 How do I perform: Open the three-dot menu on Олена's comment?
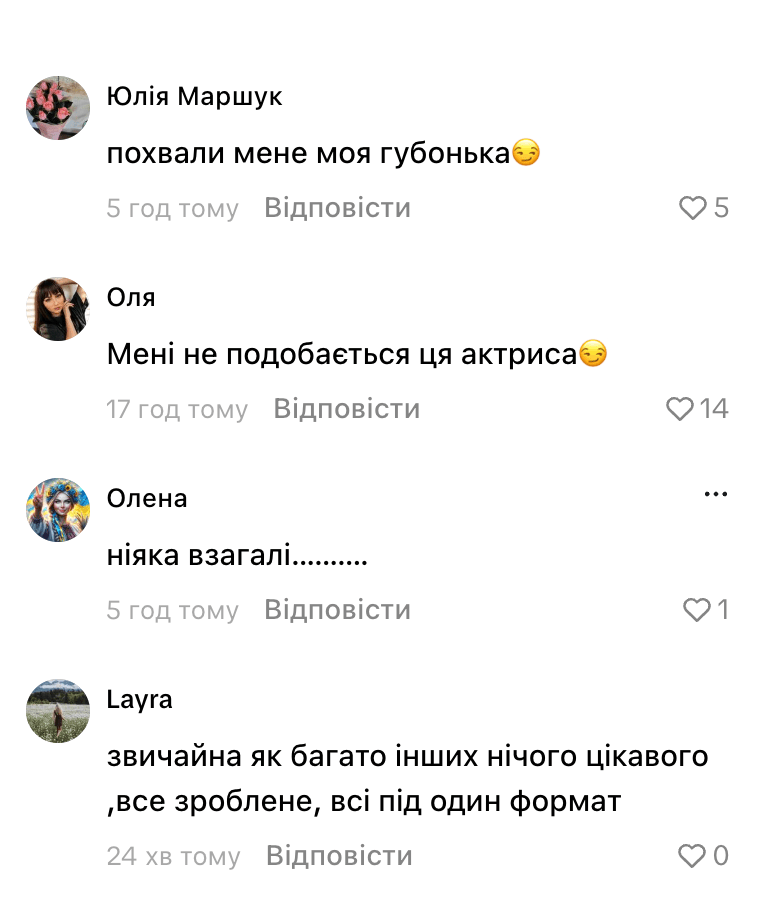coord(716,494)
